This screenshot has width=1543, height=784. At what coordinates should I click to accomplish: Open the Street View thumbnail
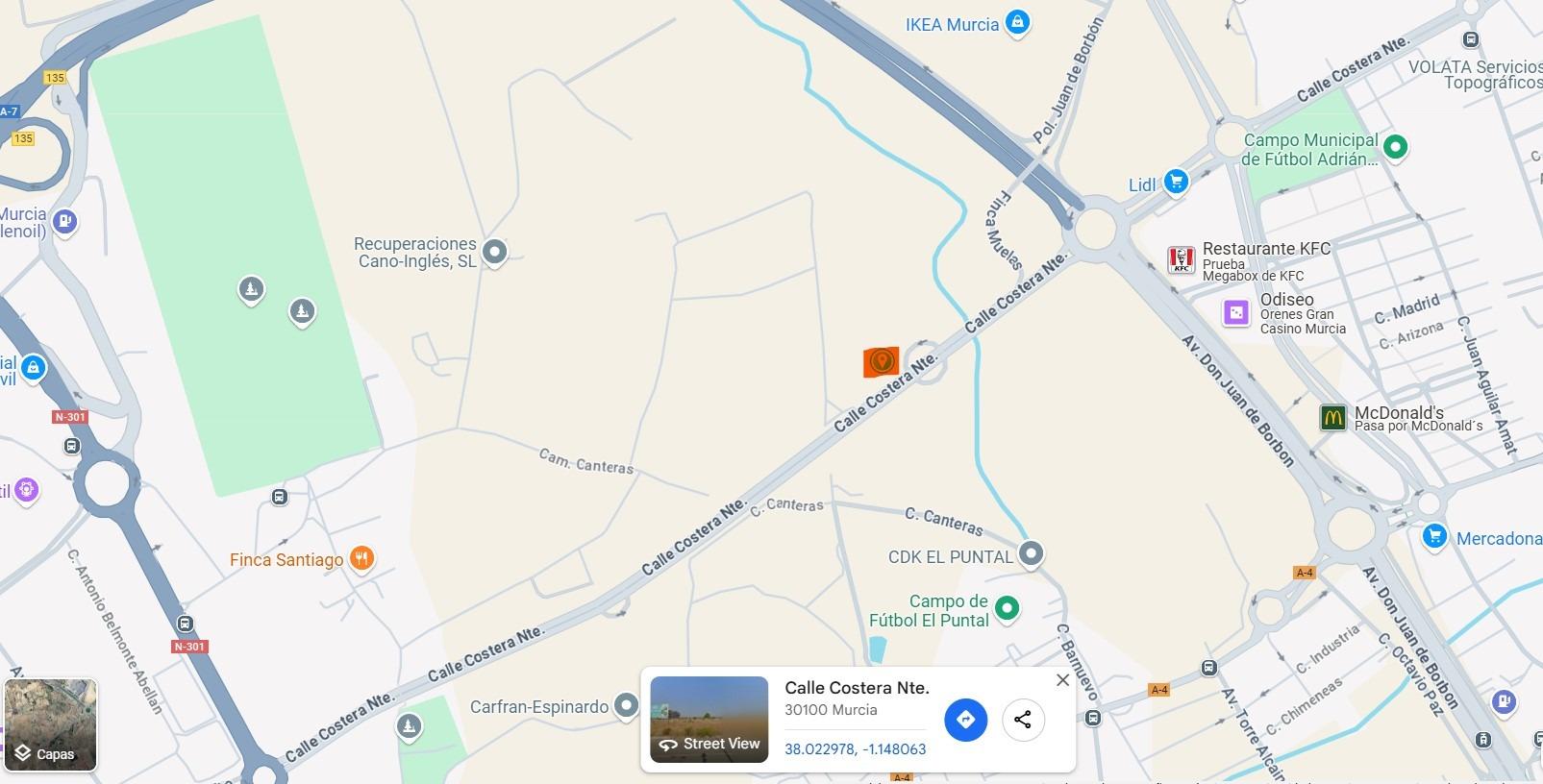pyautogui.click(x=709, y=720)
